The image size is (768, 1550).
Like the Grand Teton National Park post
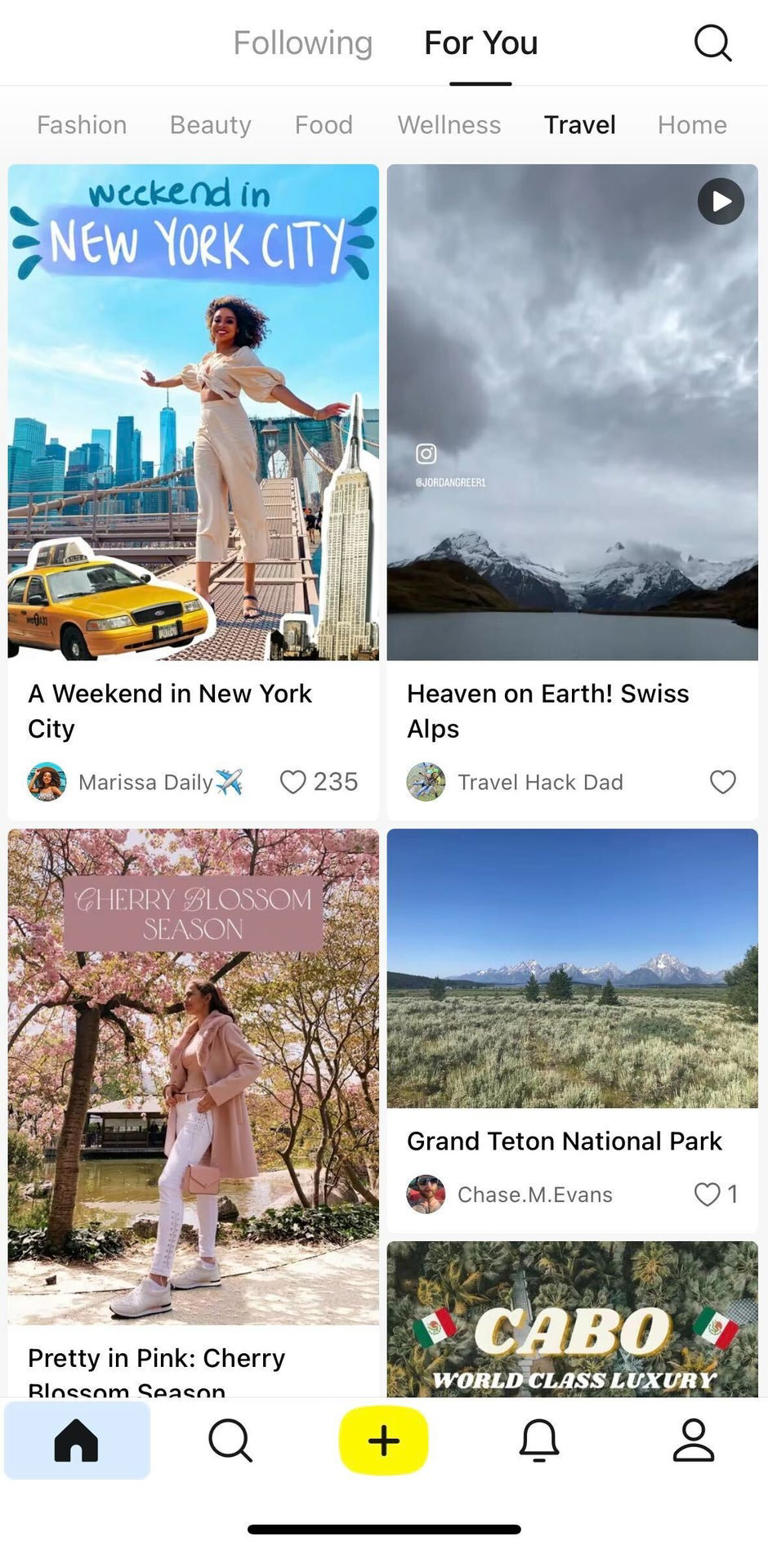[707, 1194]
